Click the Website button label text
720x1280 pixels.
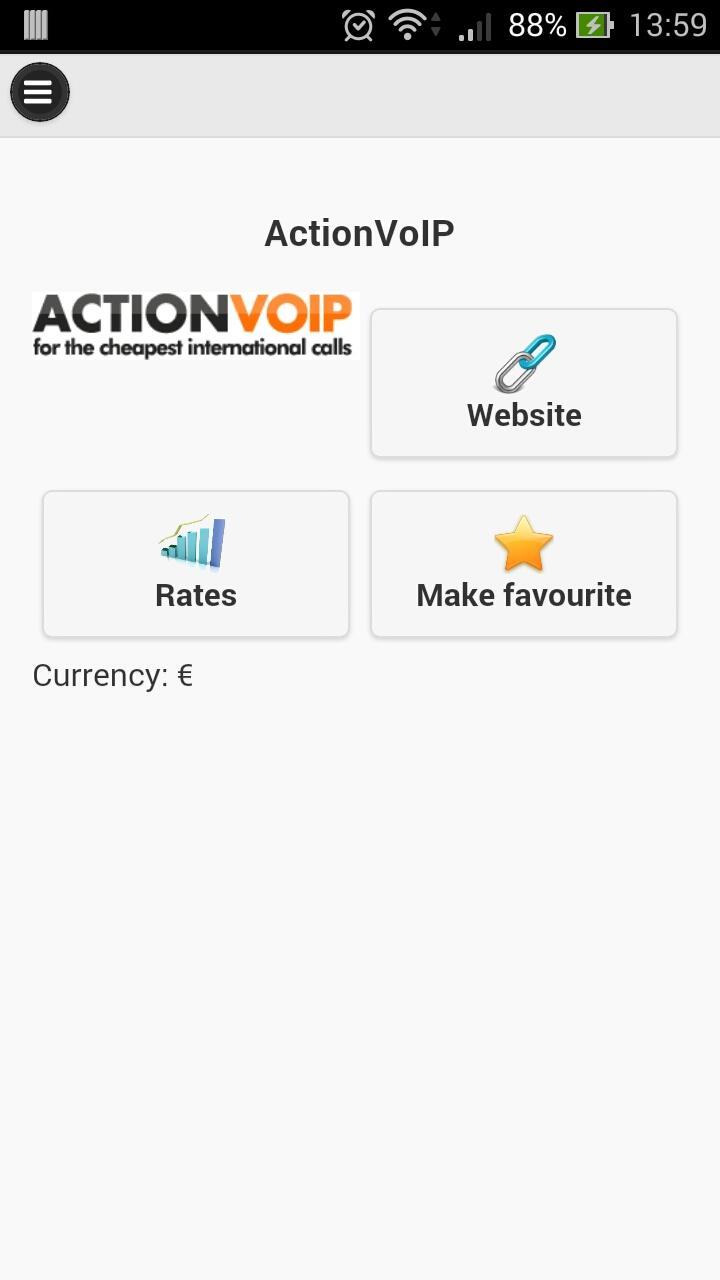click(523, 414)
